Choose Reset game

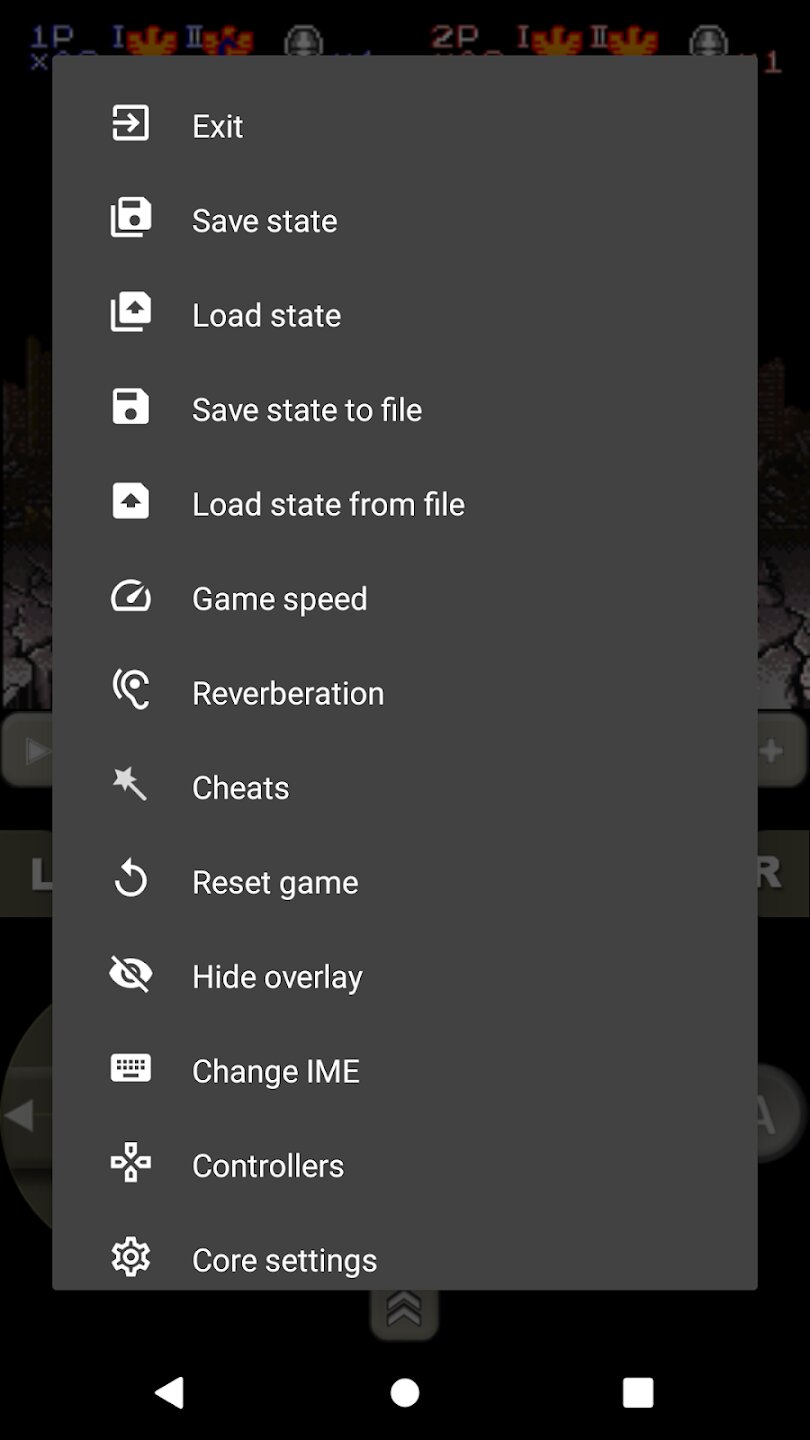point(274,882)
